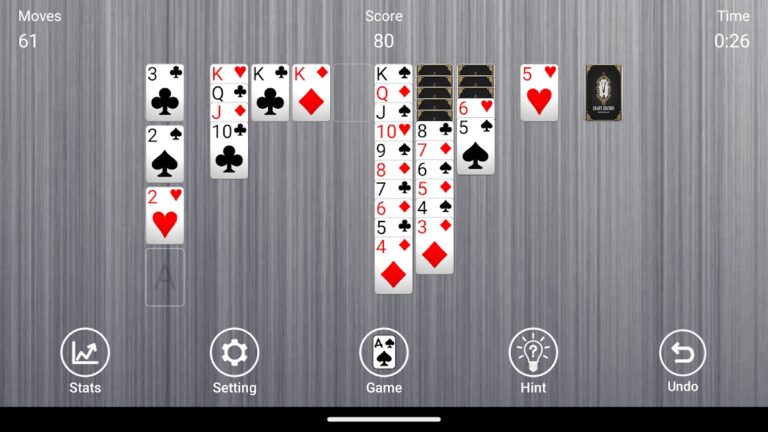This screenshot has height=432, width=768.
Task: Tap the 3 of clubs foundation pile
Action: [x=165, y=93]
